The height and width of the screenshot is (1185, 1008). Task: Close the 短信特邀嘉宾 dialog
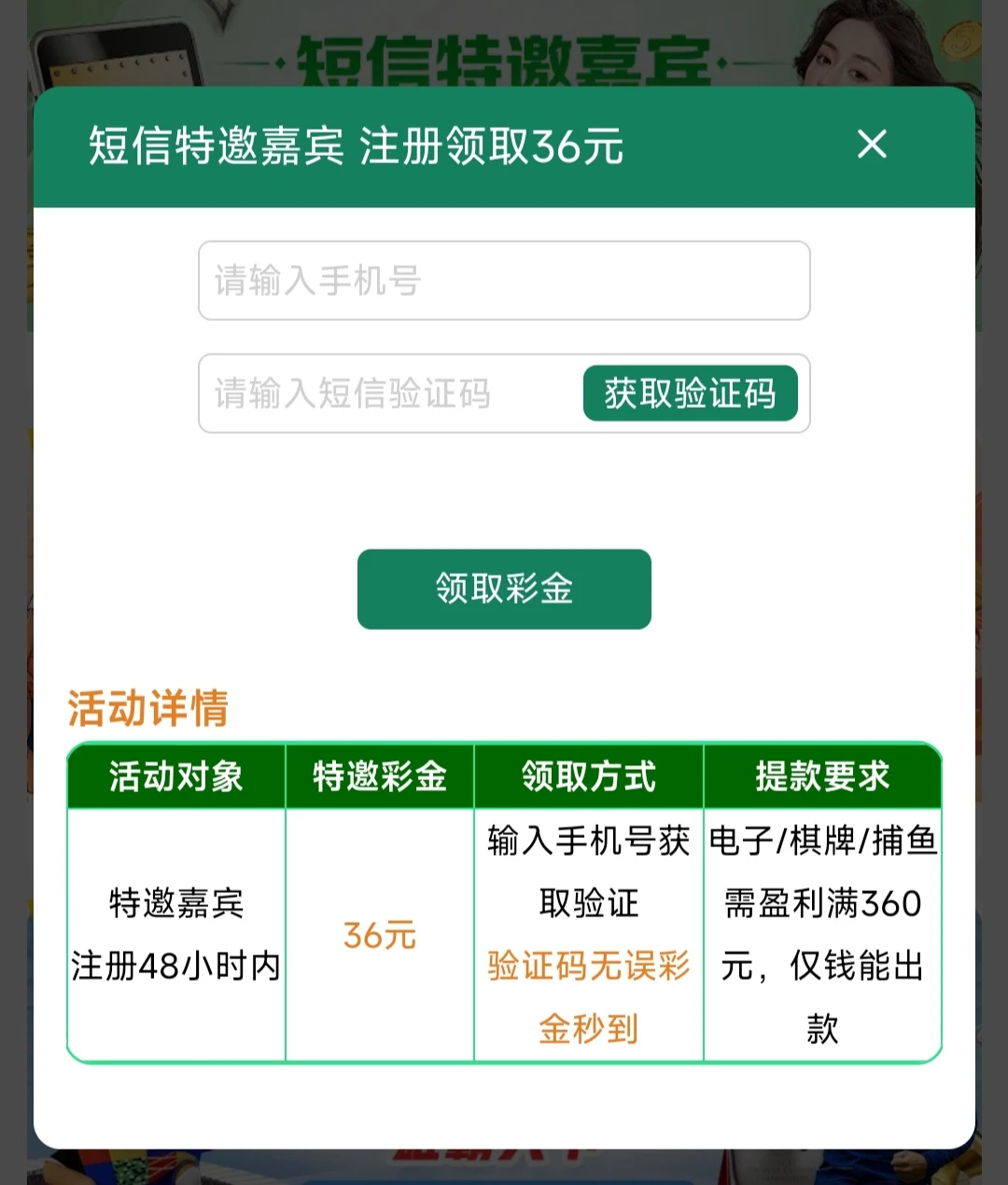[872, 145]
